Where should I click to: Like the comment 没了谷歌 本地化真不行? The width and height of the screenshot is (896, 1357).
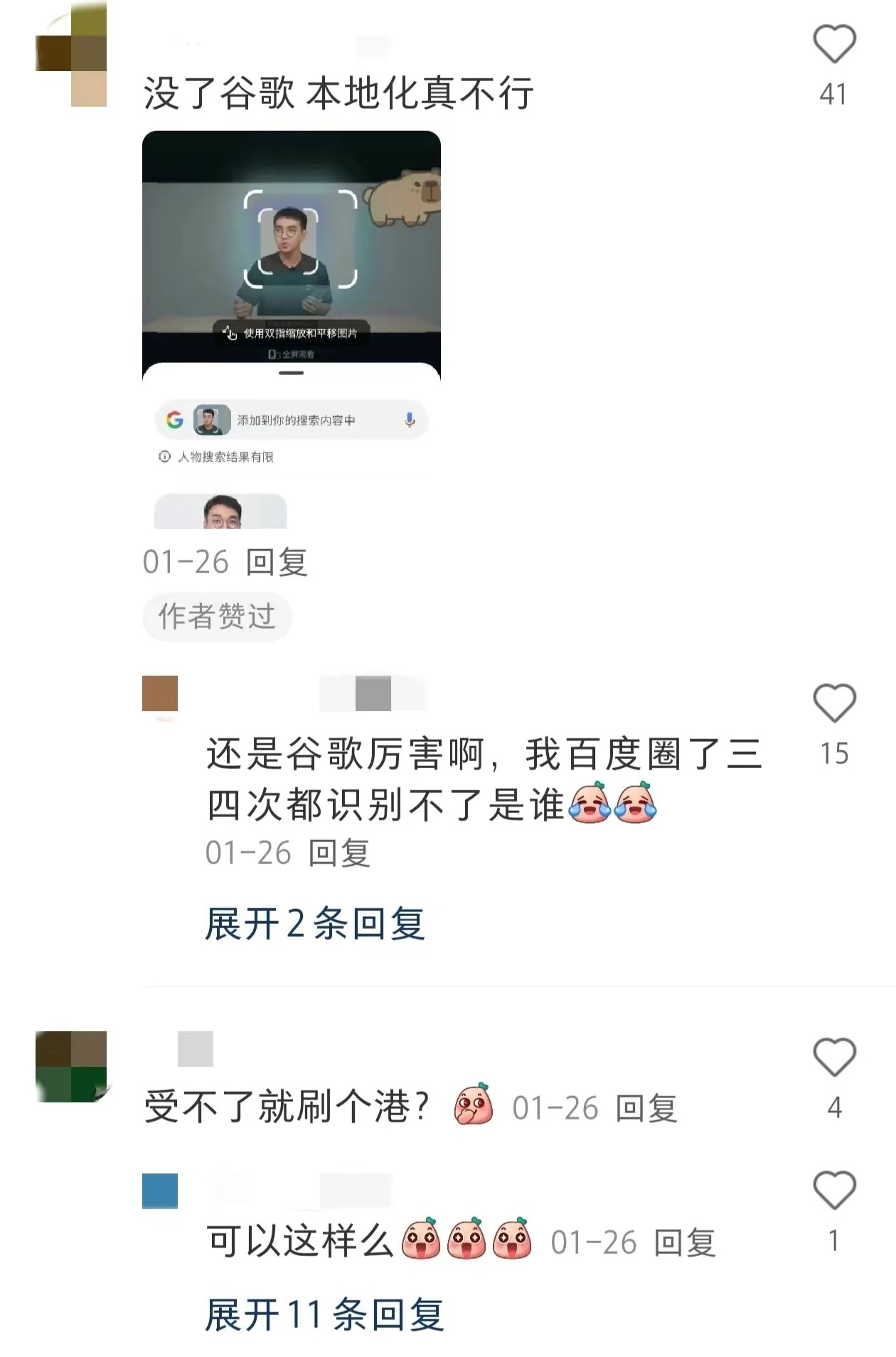(x=833, y=44)
